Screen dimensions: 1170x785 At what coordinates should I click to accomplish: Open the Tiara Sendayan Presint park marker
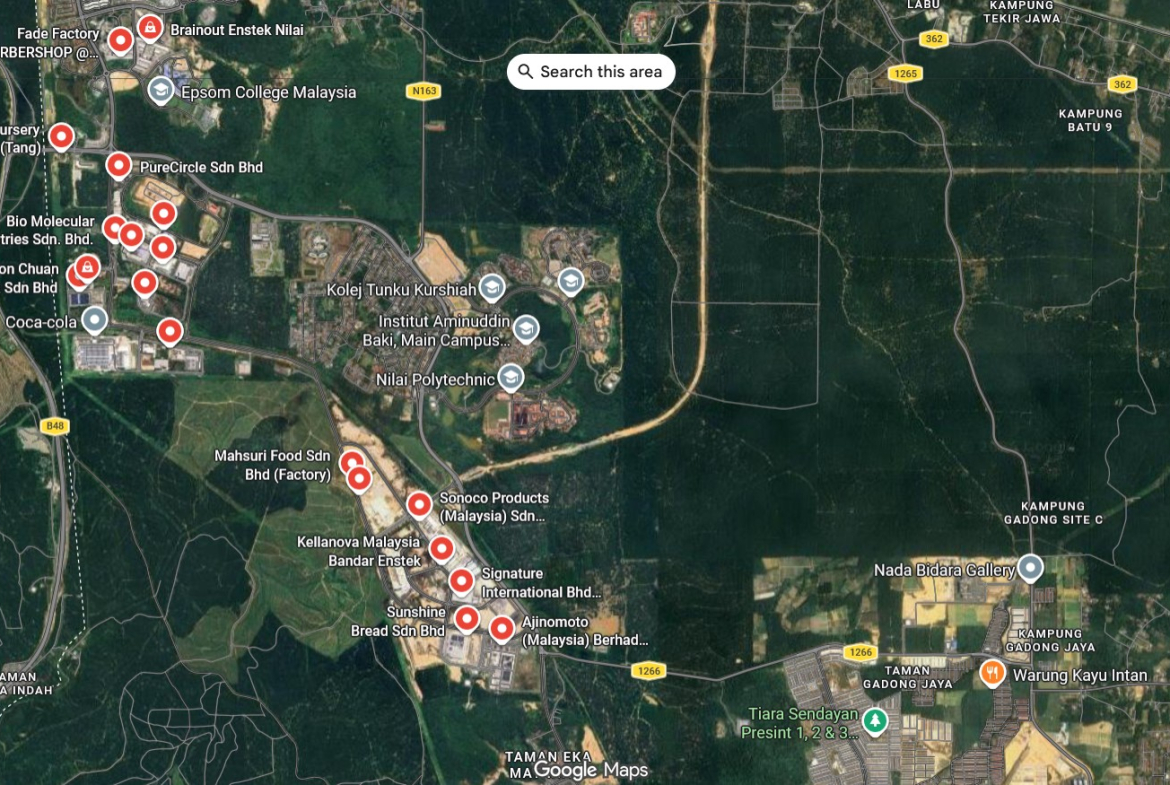(x=876, y=720)
